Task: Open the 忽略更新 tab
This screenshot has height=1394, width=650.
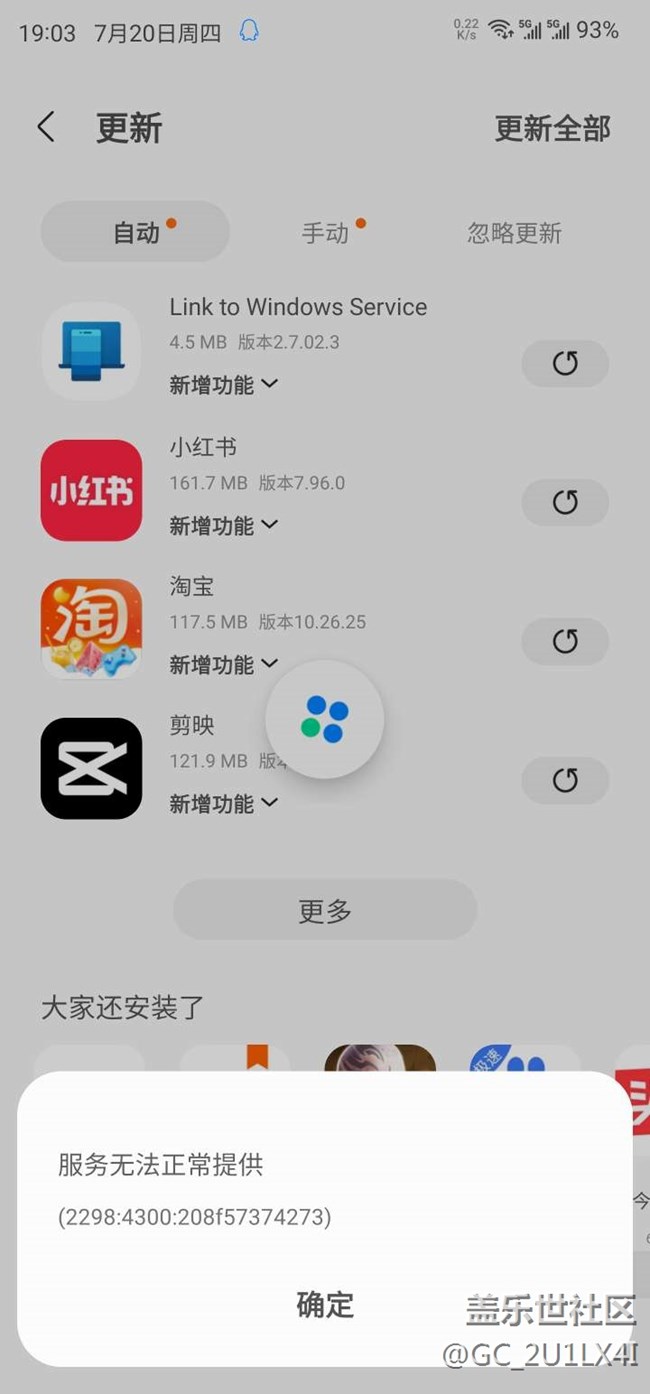Action: 514,233
